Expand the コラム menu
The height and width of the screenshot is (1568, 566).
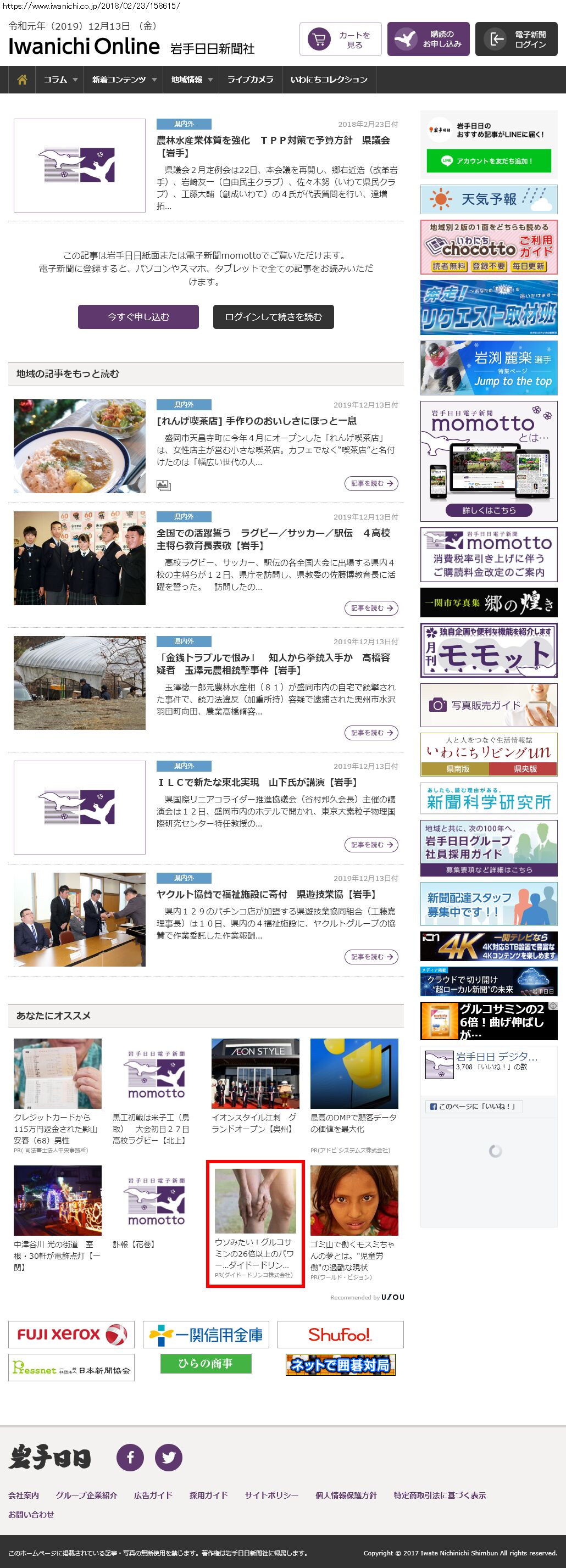pos(60,80)
